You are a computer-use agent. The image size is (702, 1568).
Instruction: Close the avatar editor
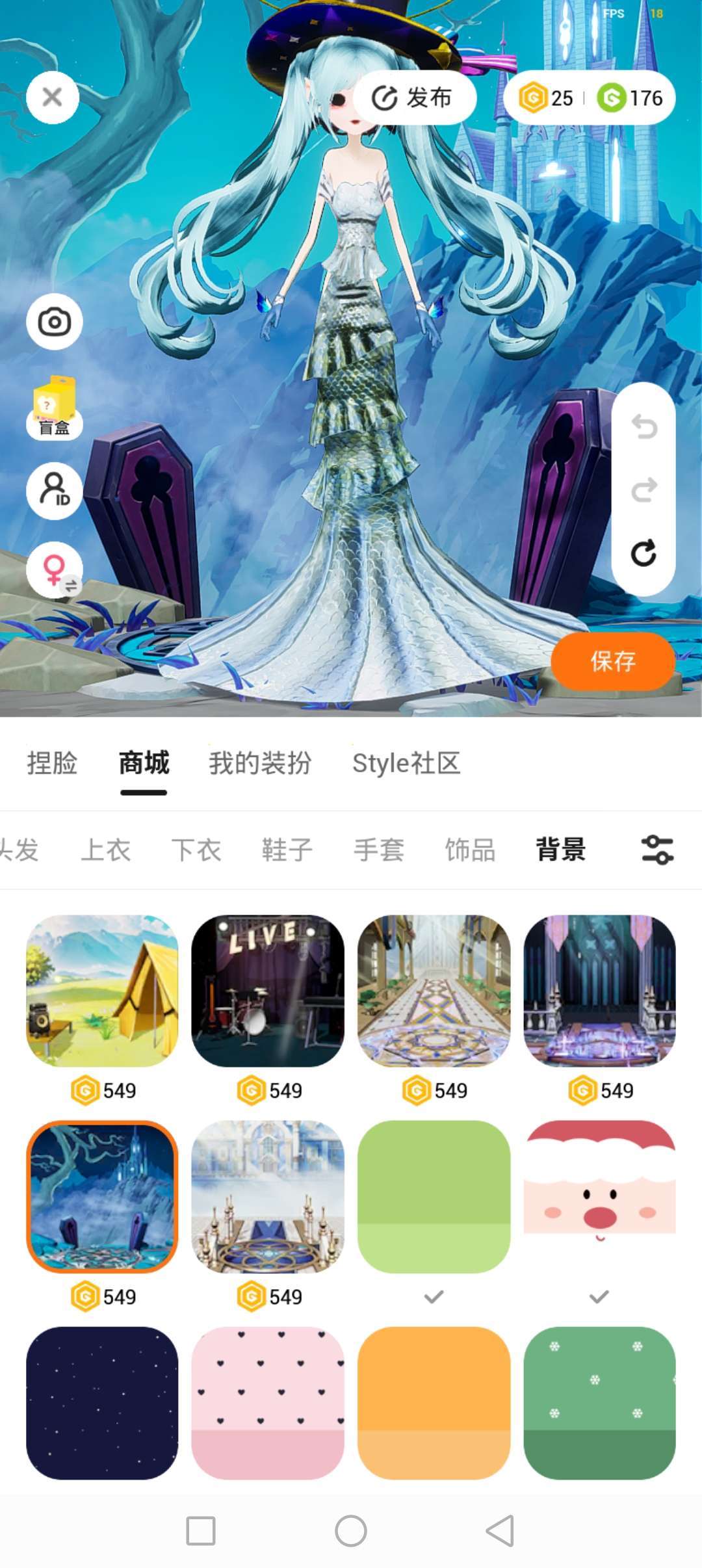click(x=53, y=98)
